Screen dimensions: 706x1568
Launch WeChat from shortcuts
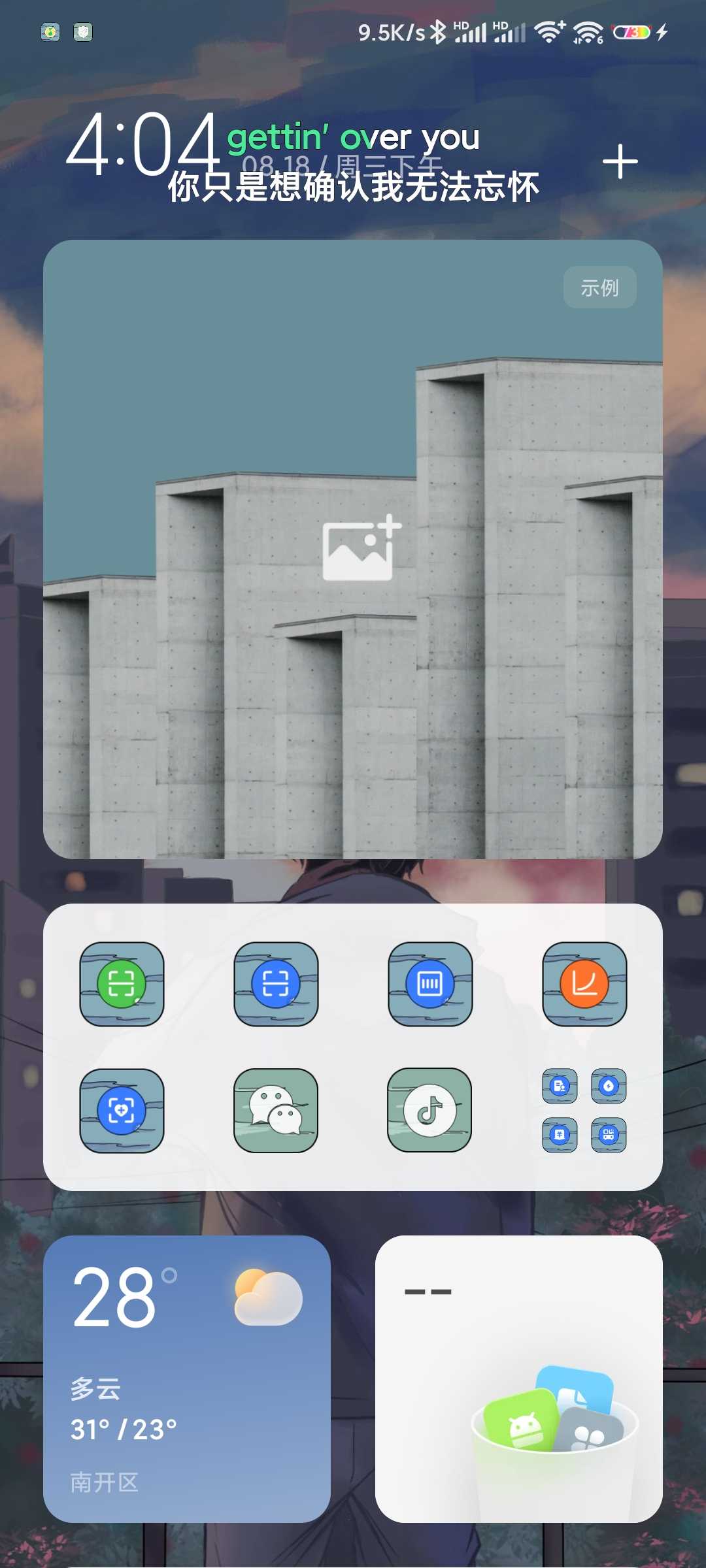(276, 1111)
